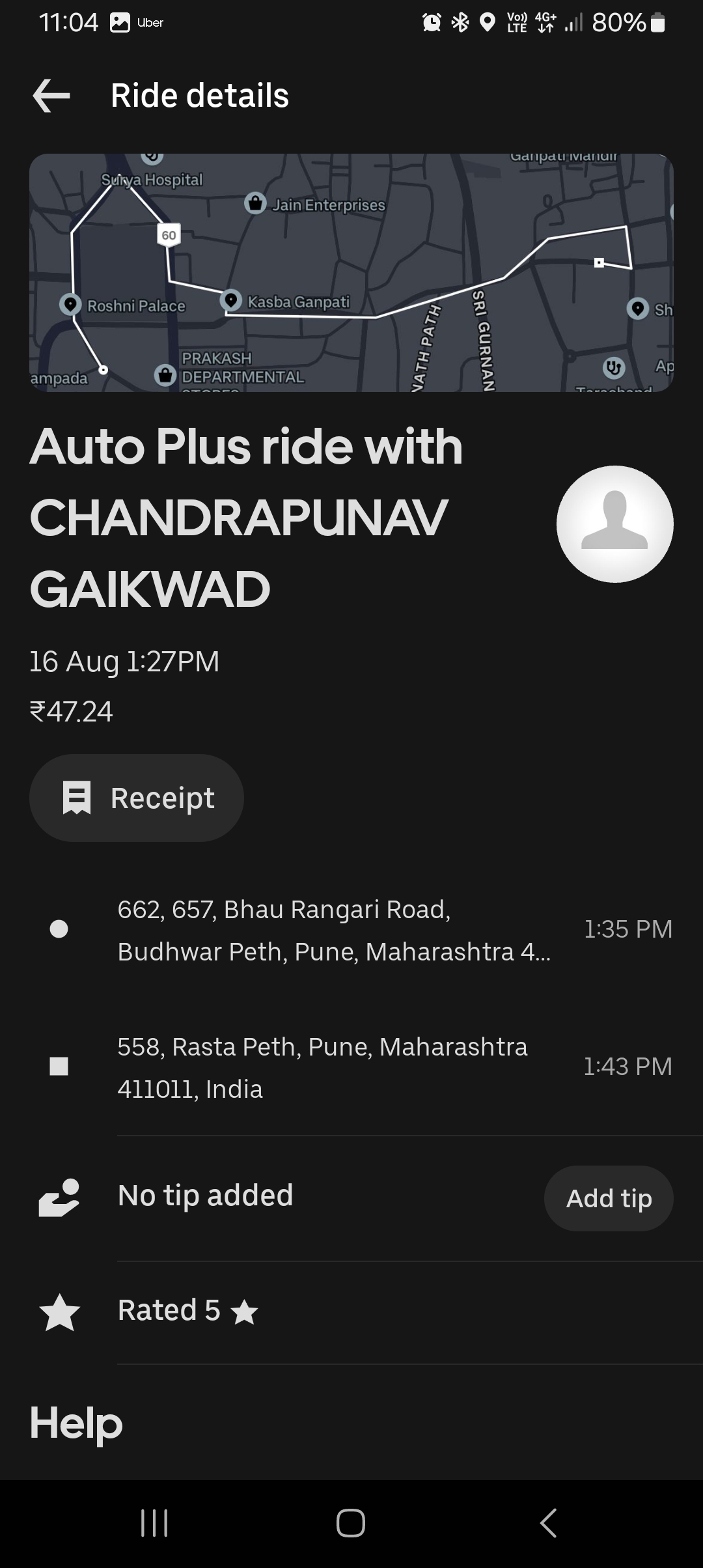703x1568 pixels.
Task: Tap the system home button
Action: 351,1523
